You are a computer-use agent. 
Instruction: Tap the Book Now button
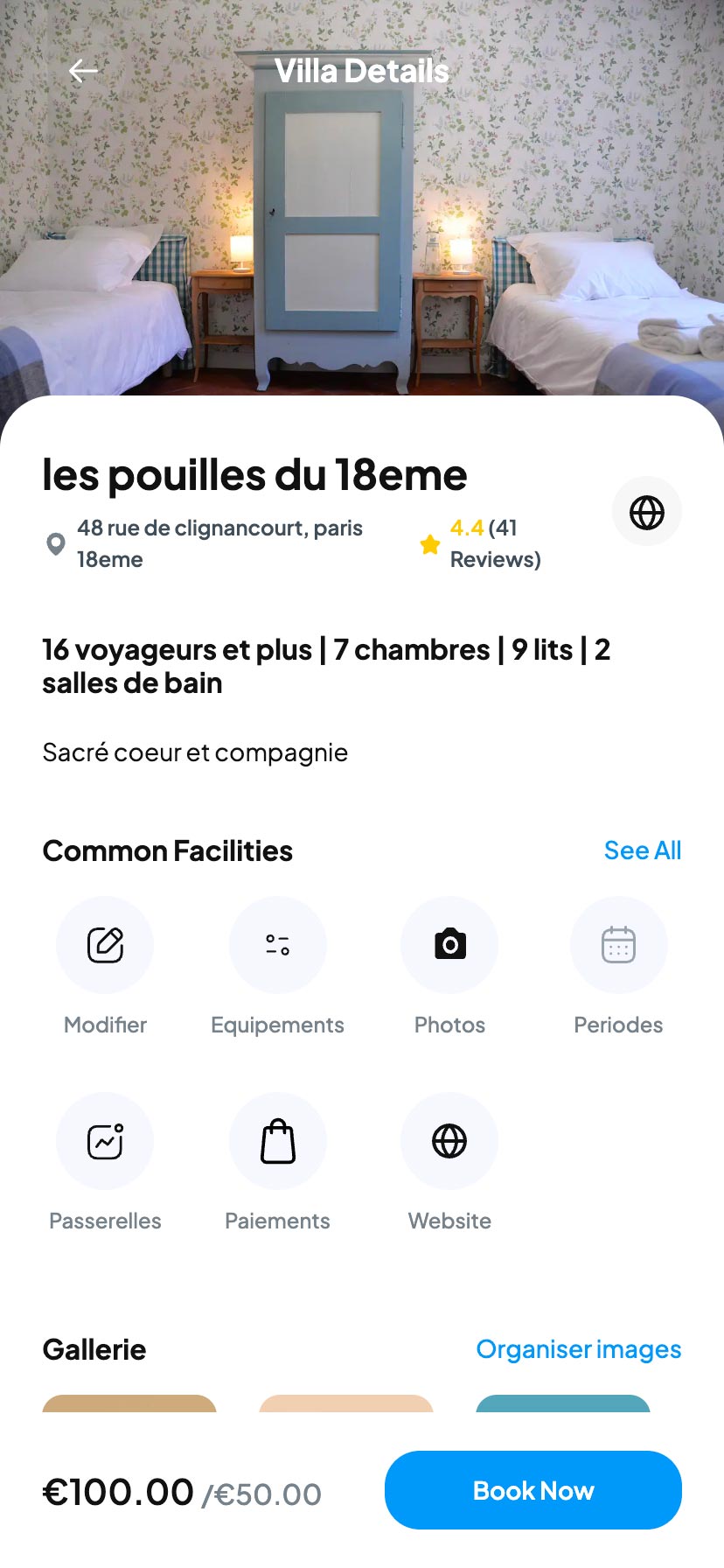(533, 1490)
